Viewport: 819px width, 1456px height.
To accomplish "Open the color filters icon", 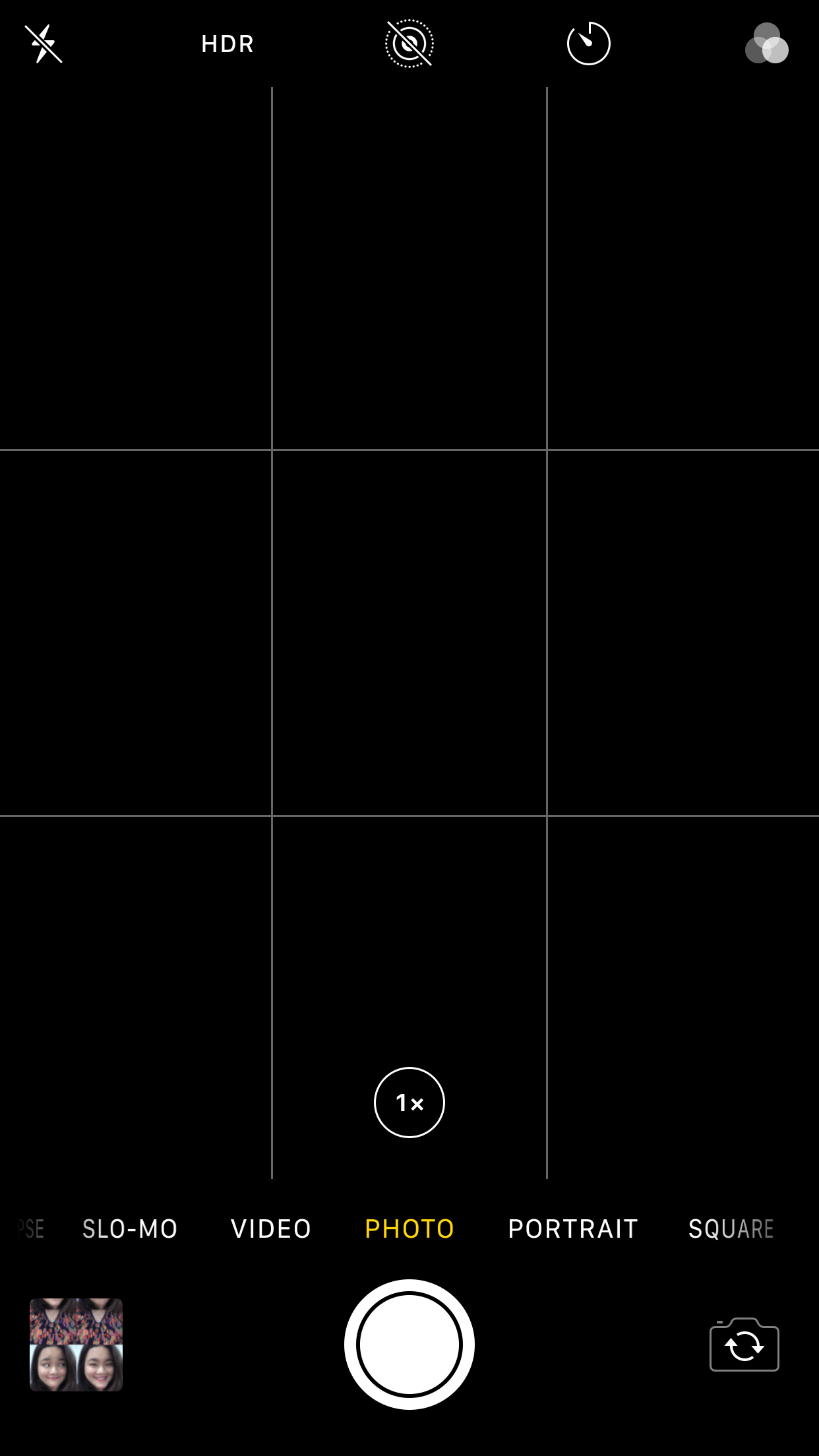I will (766, 44).
